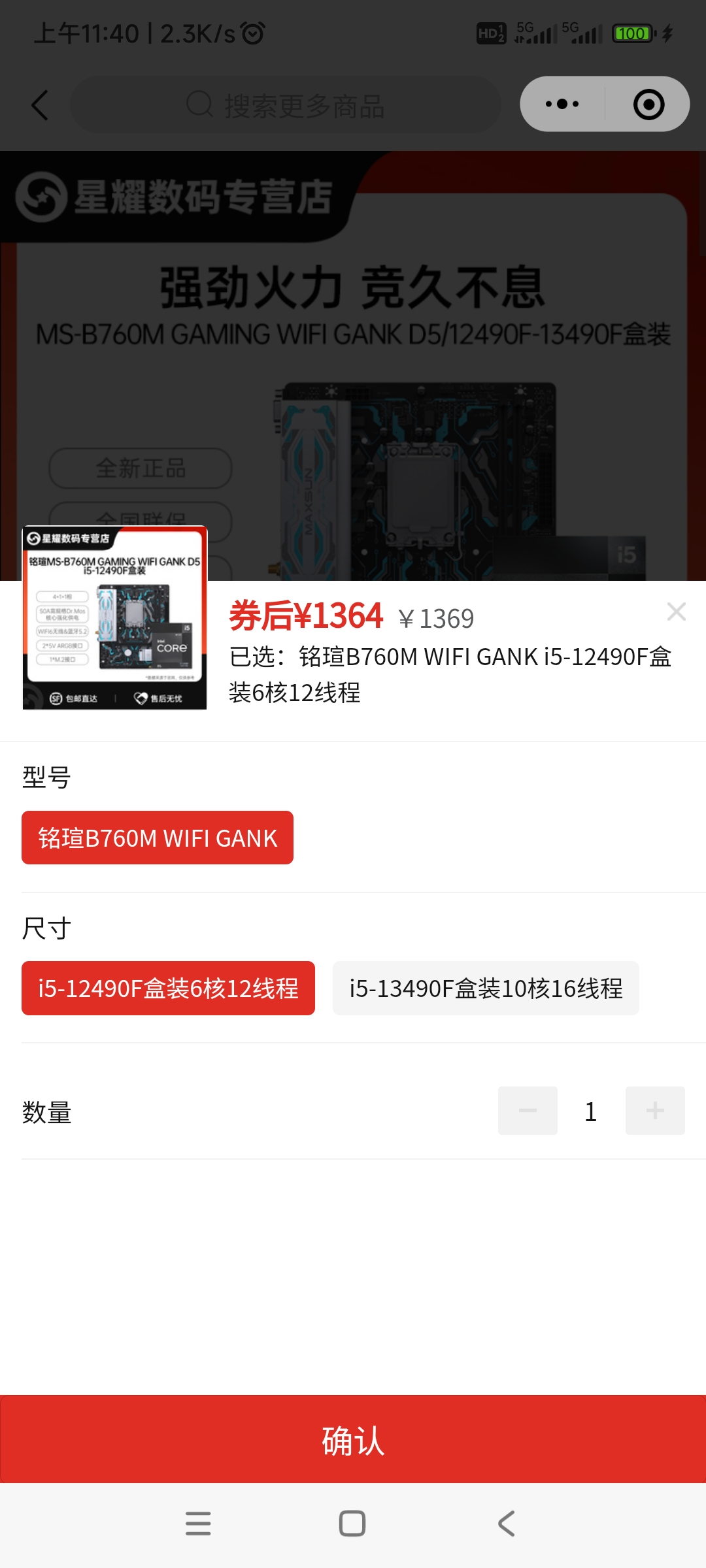Screen dimensions: 706x1568
Task: Go back using the top-left arrow
Action: [41, 105]
